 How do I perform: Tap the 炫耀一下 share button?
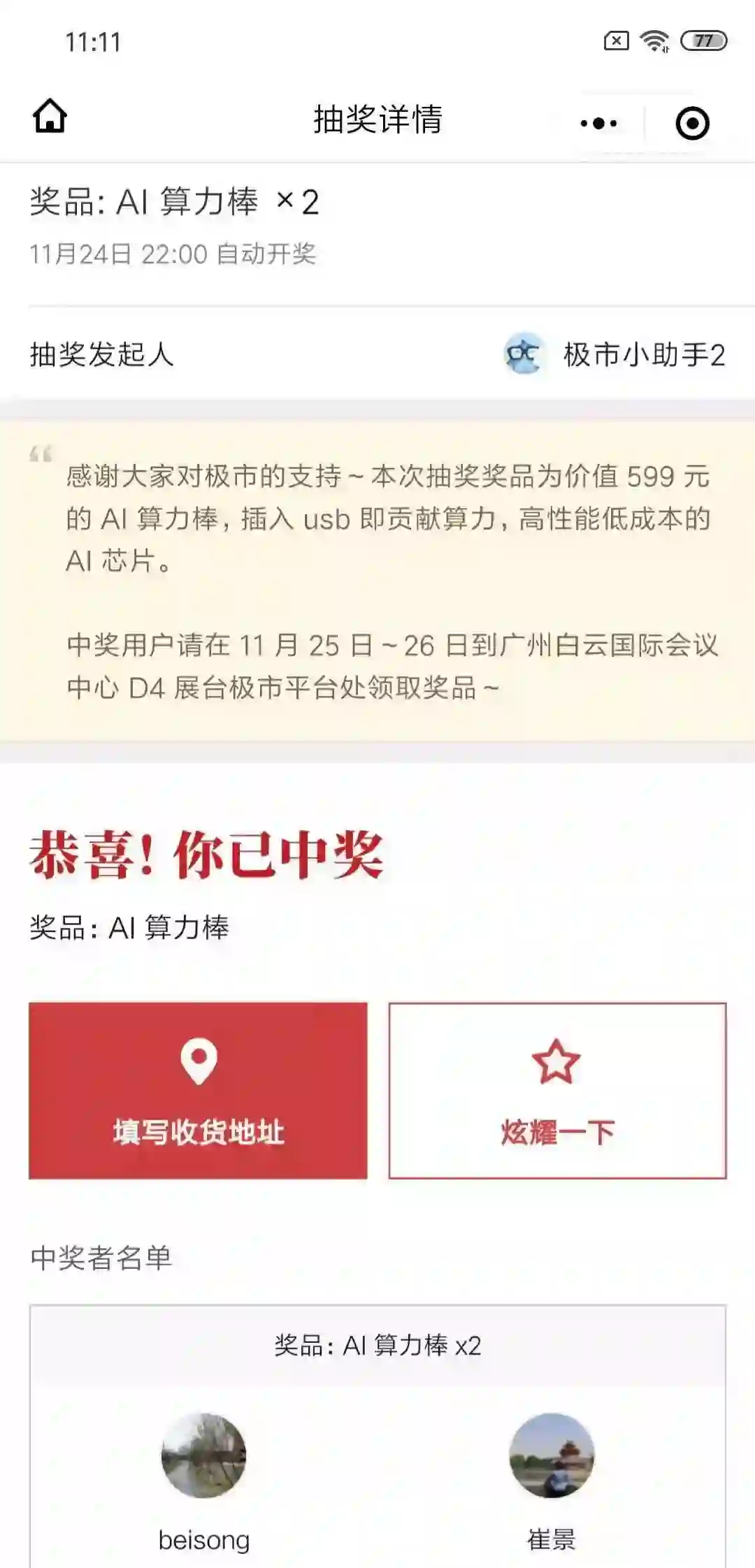(557, 1091)
